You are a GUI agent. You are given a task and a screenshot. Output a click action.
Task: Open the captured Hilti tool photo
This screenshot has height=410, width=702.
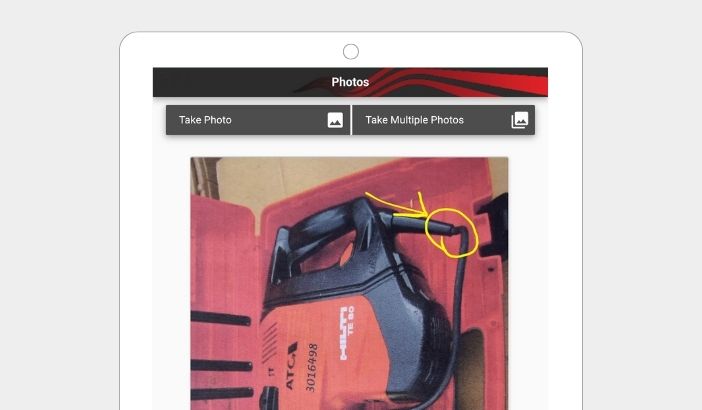349,283
